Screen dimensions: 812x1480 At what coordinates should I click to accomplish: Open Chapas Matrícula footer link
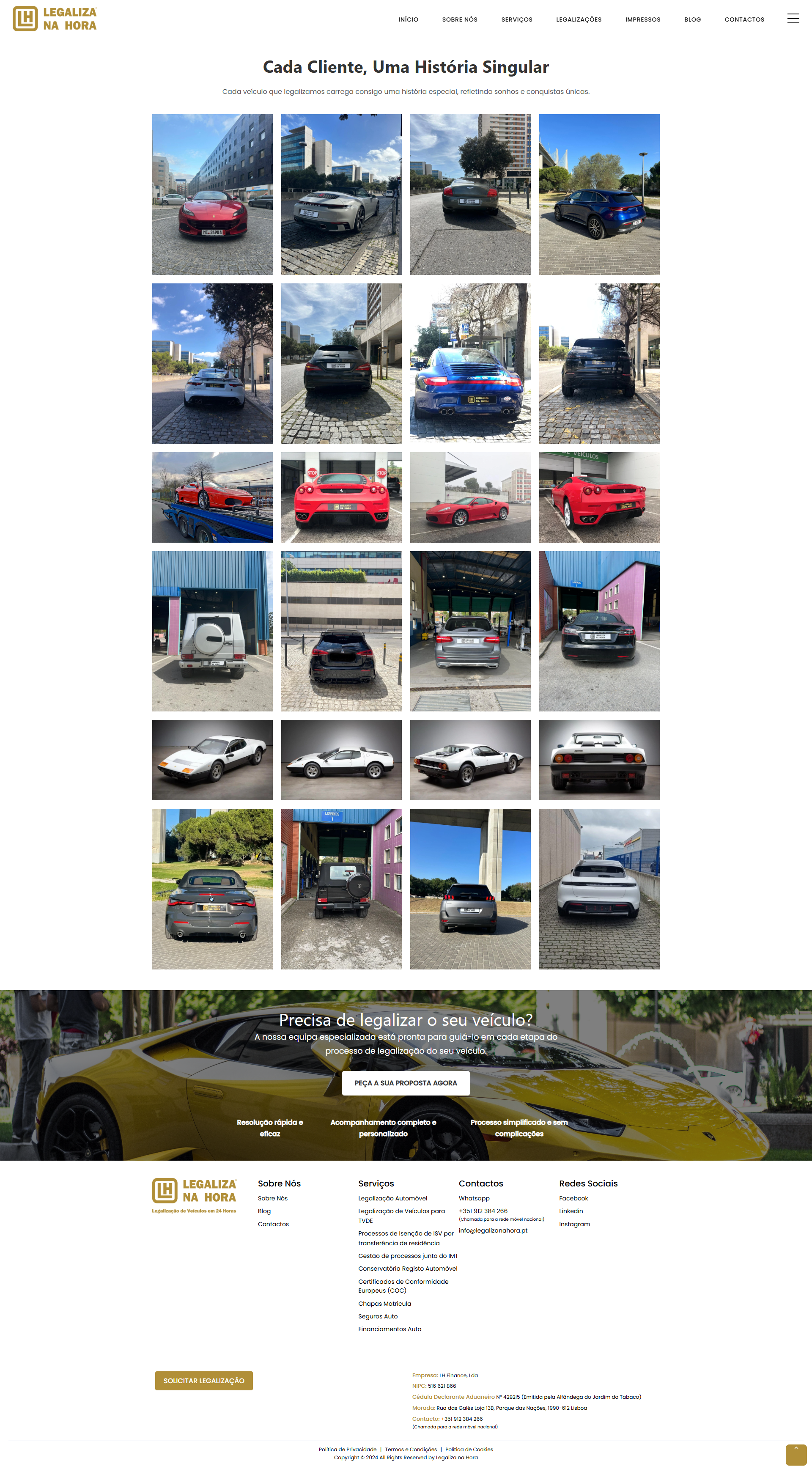[384, 1304]
